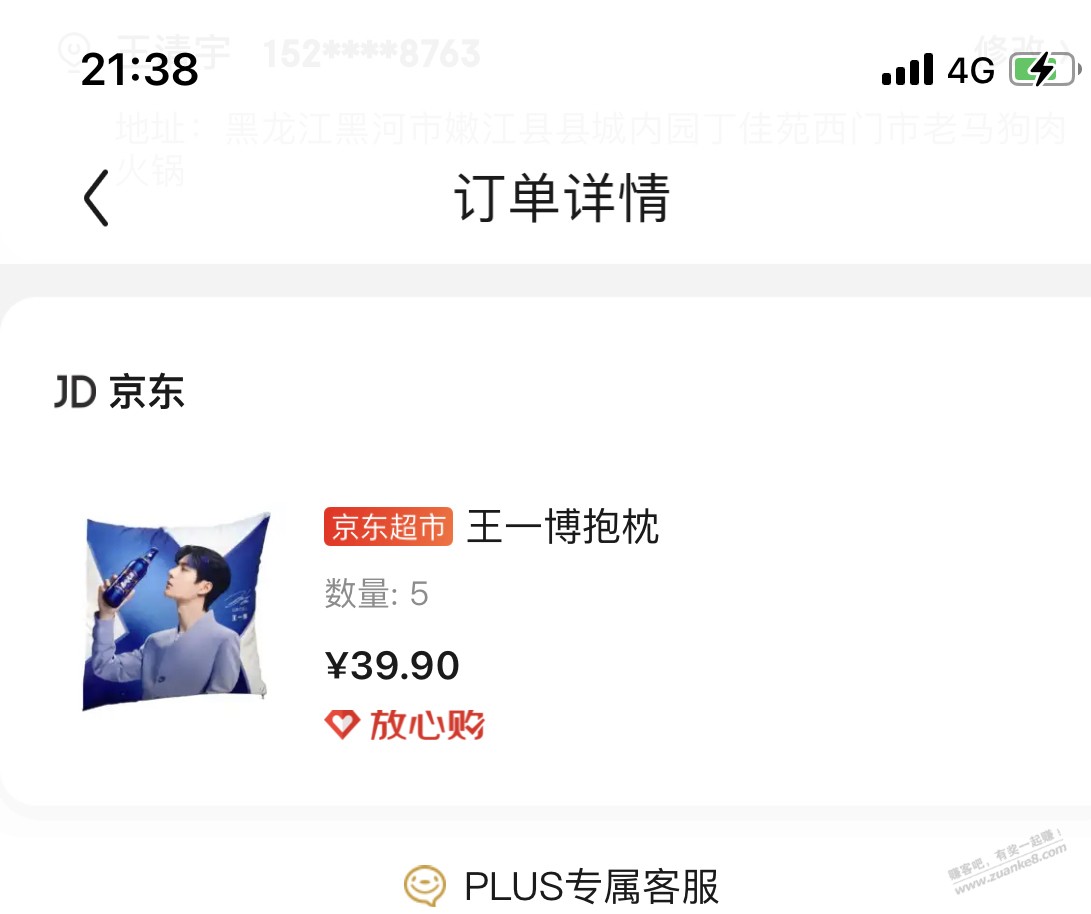The height and width of the screenshot is (914, 1091).
Task: Contact PLUS专属客服 support
Action: click(x=562, y=884)
